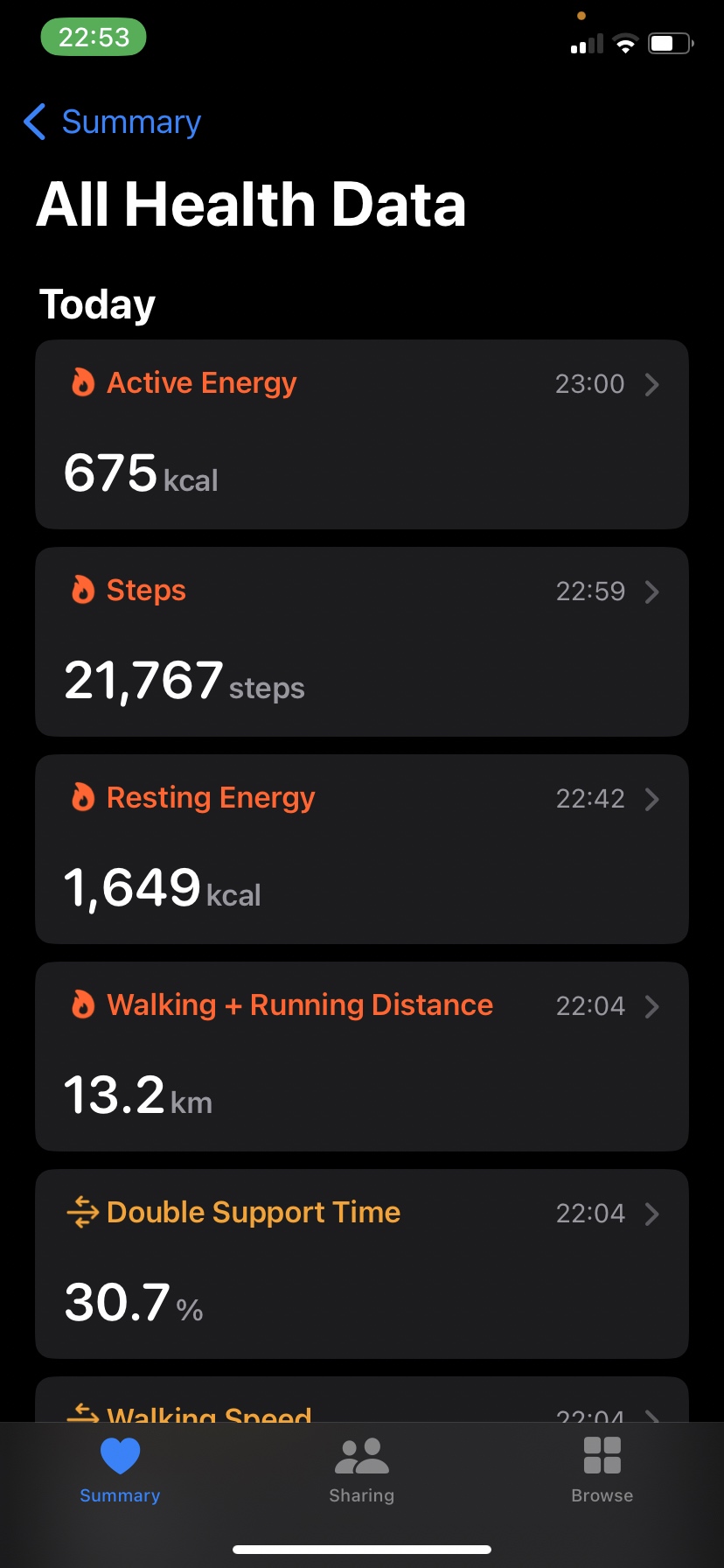Viewport: 724px width, 1568px height.
Task: Go back to Summary
Action: click(114, 122)
